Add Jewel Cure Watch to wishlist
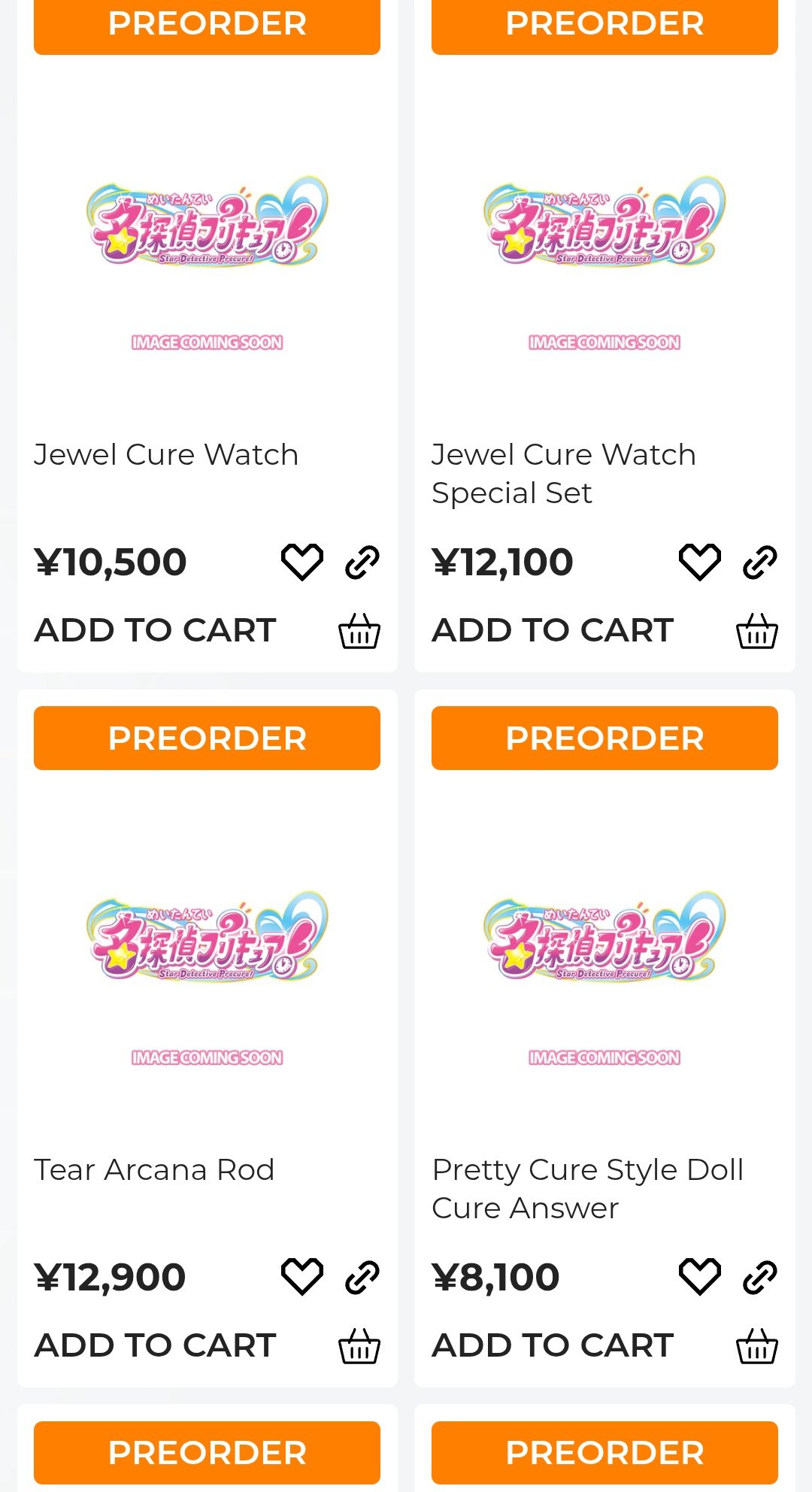This screenshot has width=812, height=1492. (x=301, y=562)
